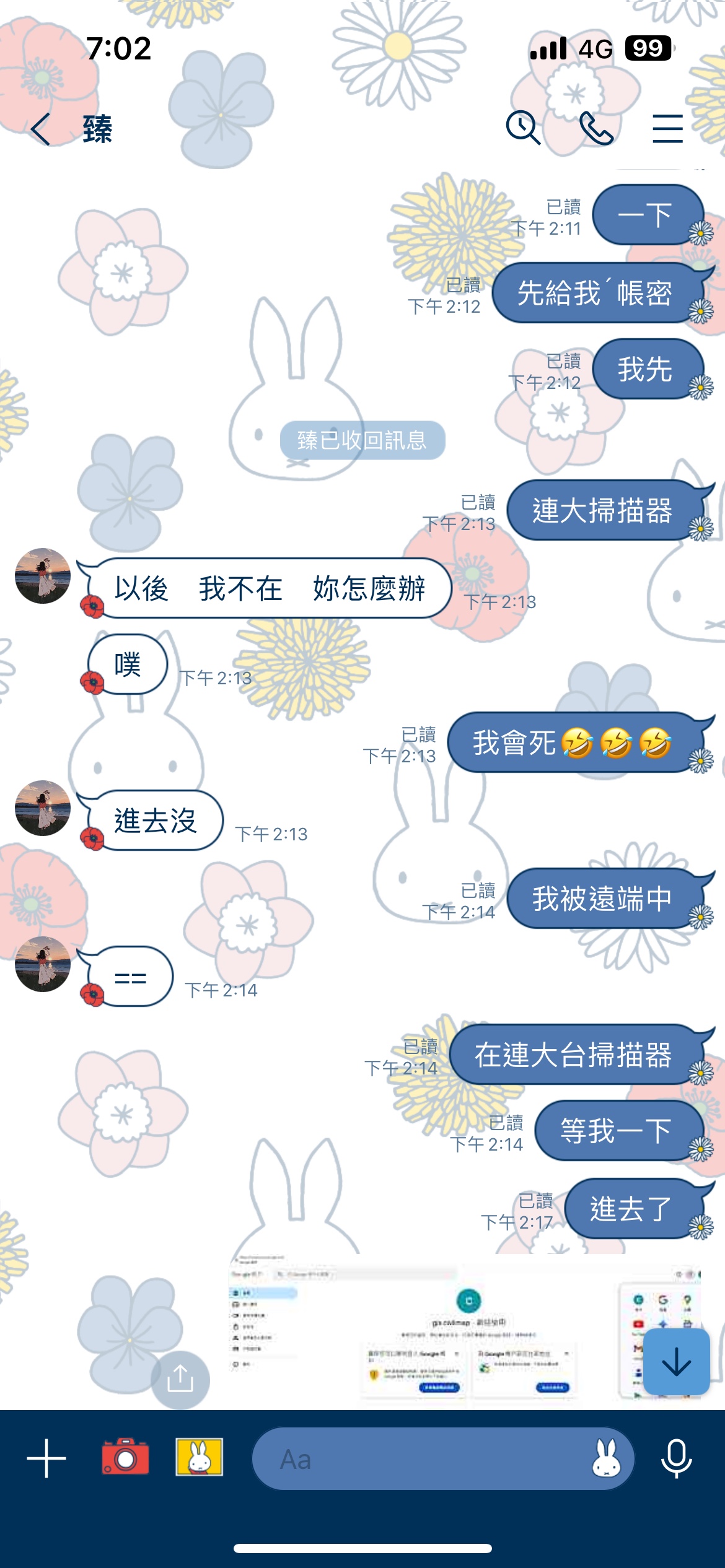Open the sticker panel rabbit icon
Screen dimensions: 725x1568
[605, 1459]
